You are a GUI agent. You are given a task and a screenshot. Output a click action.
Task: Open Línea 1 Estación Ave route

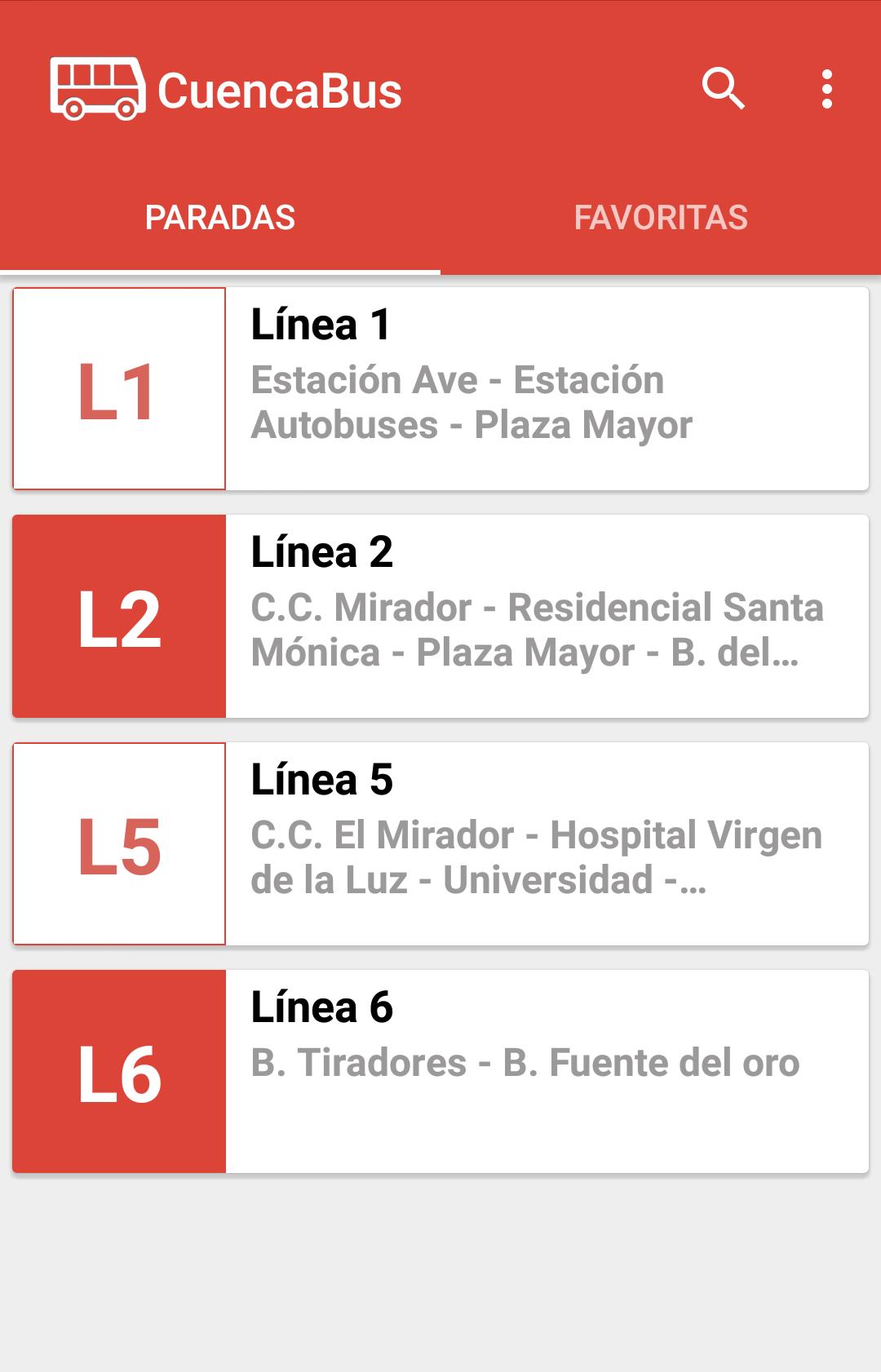pyautogui.click(x=440, y=388)
